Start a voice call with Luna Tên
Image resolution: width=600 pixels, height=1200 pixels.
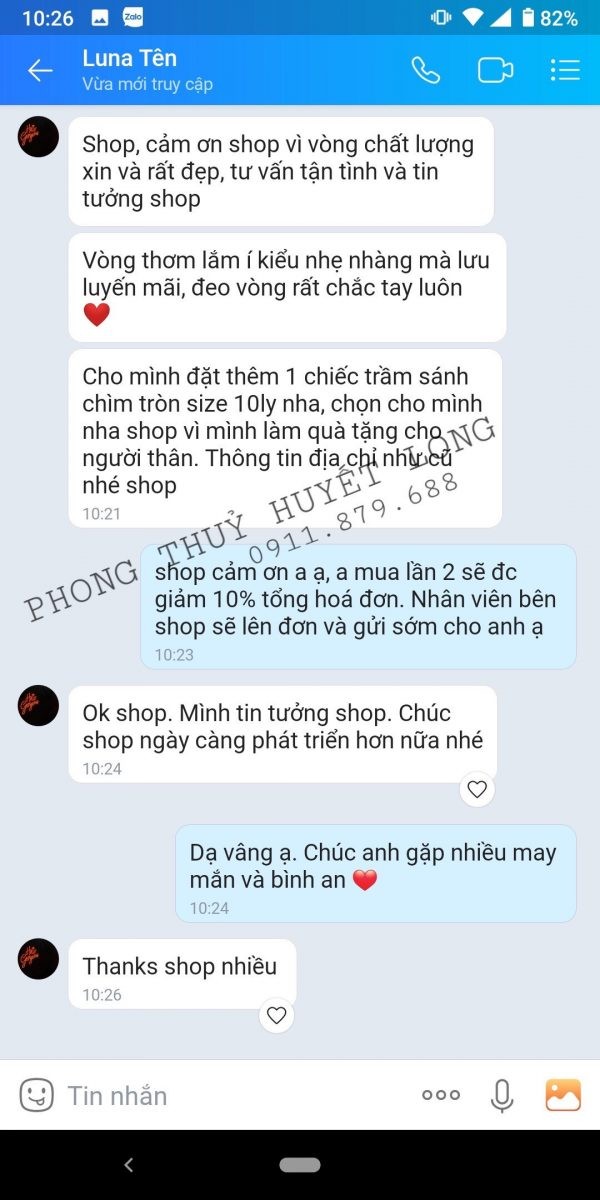425,70
